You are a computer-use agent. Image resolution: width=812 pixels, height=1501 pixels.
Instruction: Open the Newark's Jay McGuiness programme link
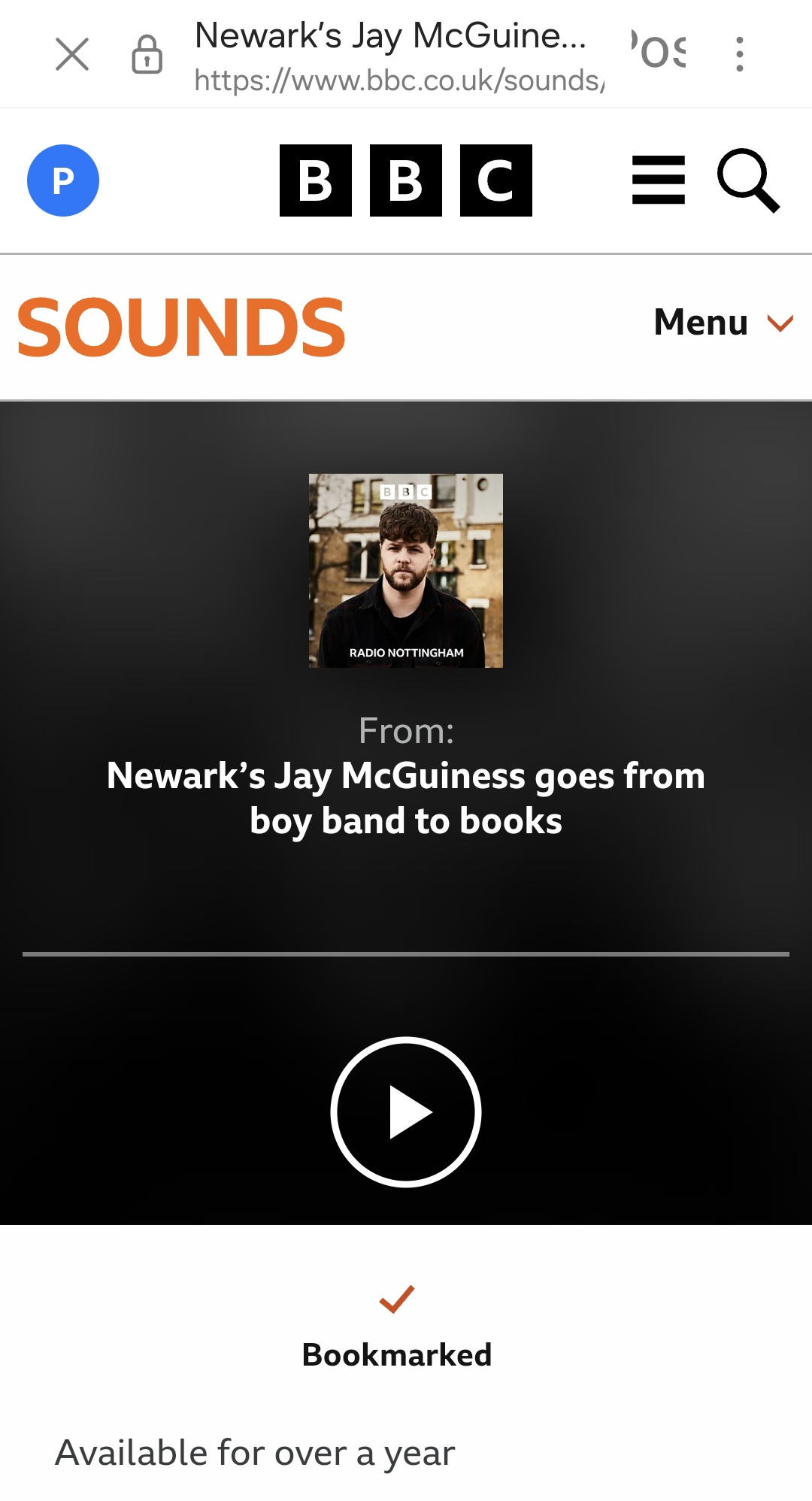tap(406, 798)
